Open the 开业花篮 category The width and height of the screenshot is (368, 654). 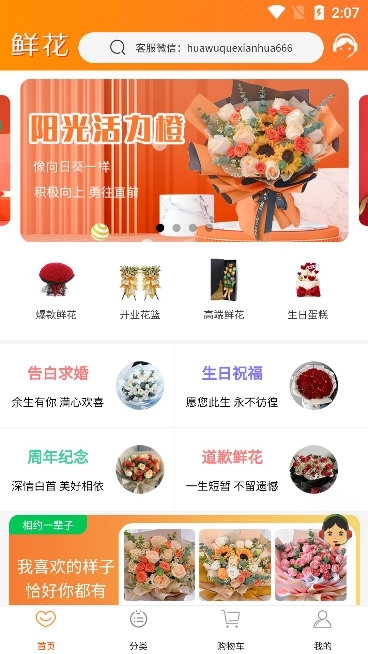pos(140,290)
